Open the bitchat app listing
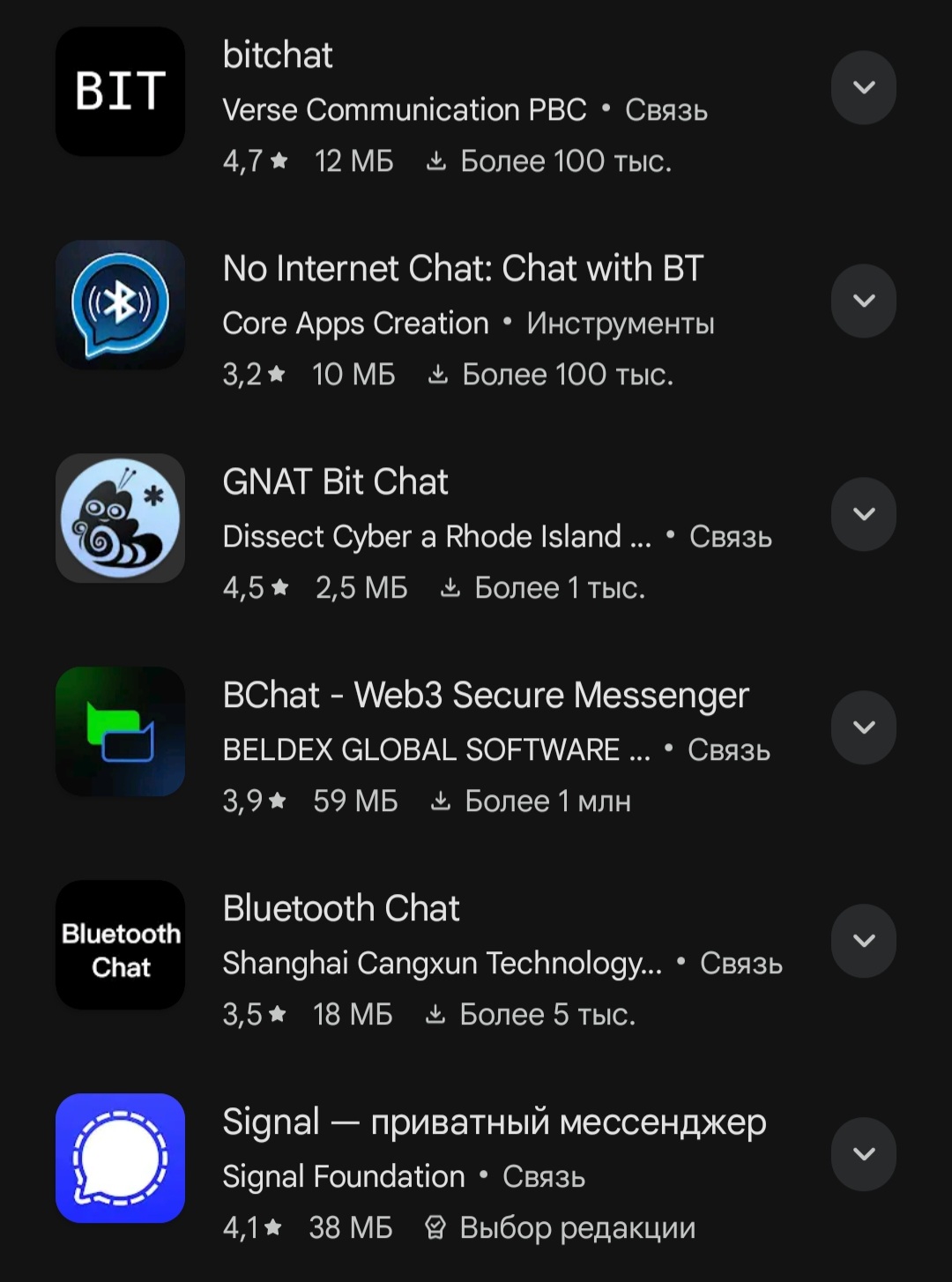952x1282 pixels. 278,56
